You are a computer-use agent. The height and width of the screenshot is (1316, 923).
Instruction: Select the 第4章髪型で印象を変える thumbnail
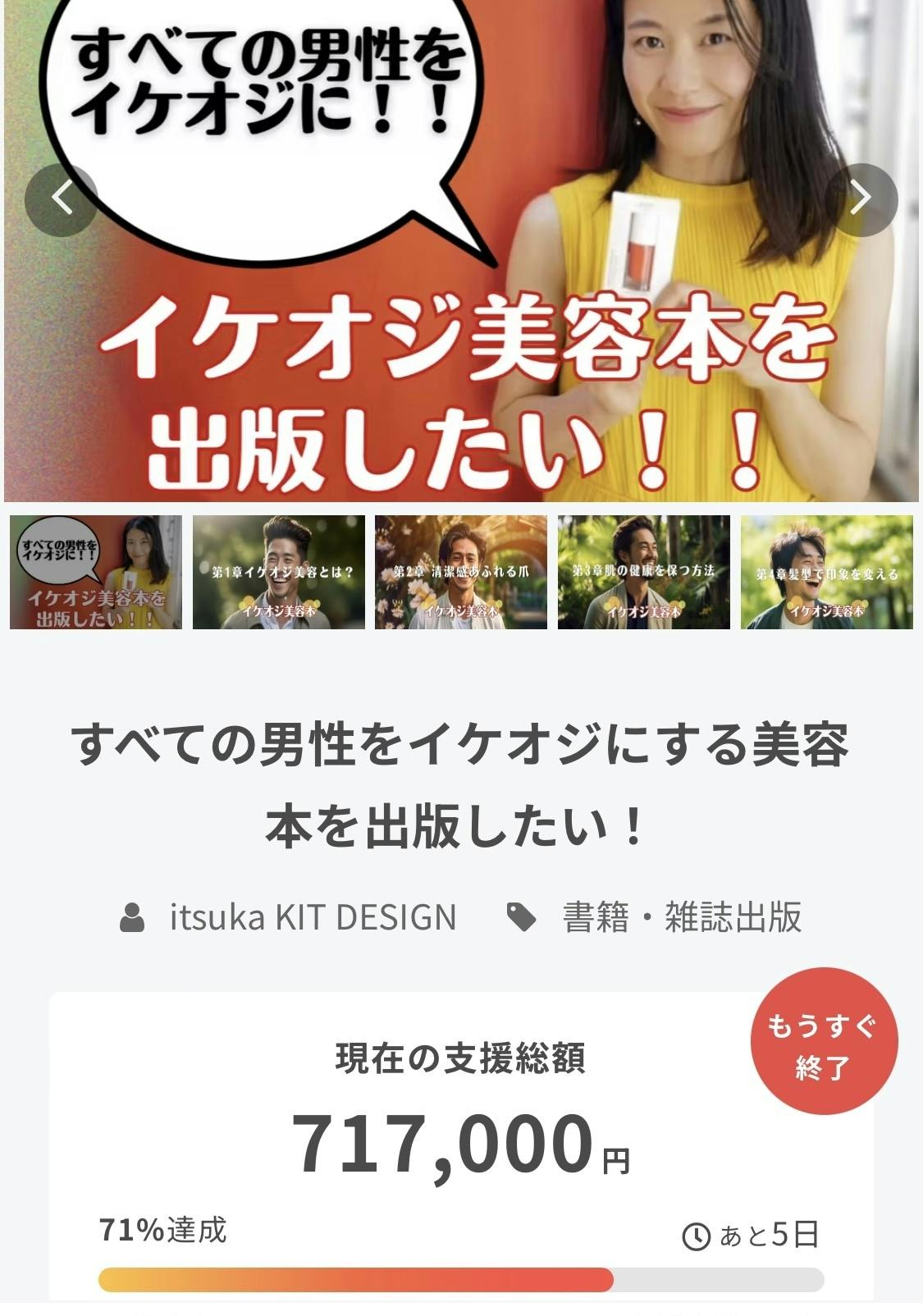[826, 573]
